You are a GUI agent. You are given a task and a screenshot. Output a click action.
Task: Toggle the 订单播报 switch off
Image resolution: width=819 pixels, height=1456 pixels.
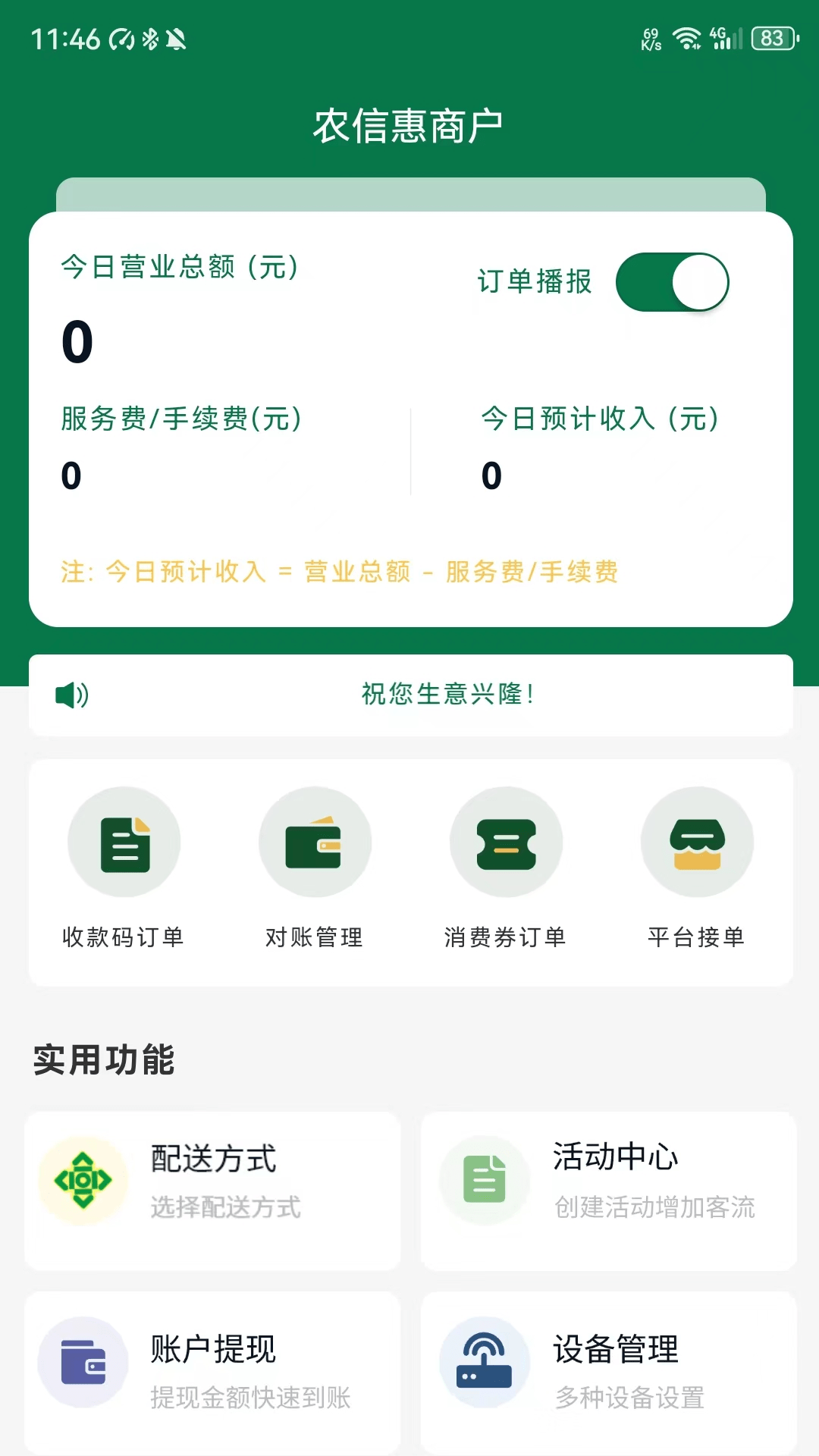pyautogui.click(x=672, y=282)
